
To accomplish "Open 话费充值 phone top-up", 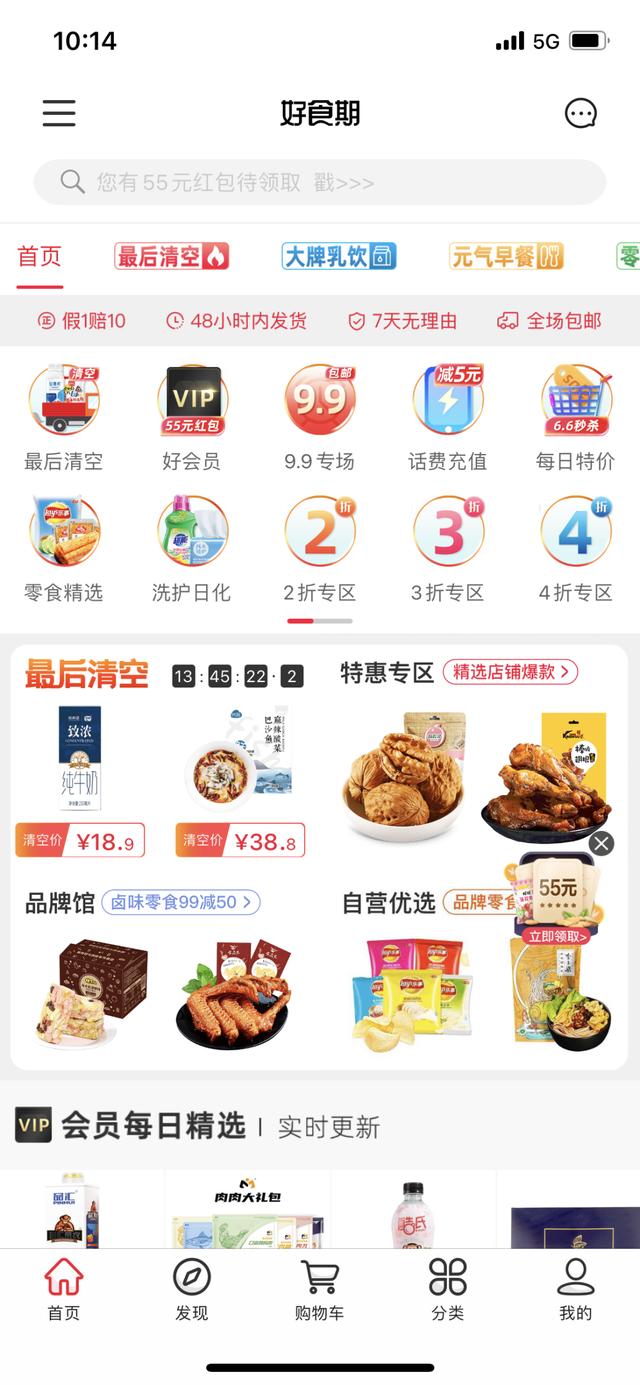I will pos(448,417).
